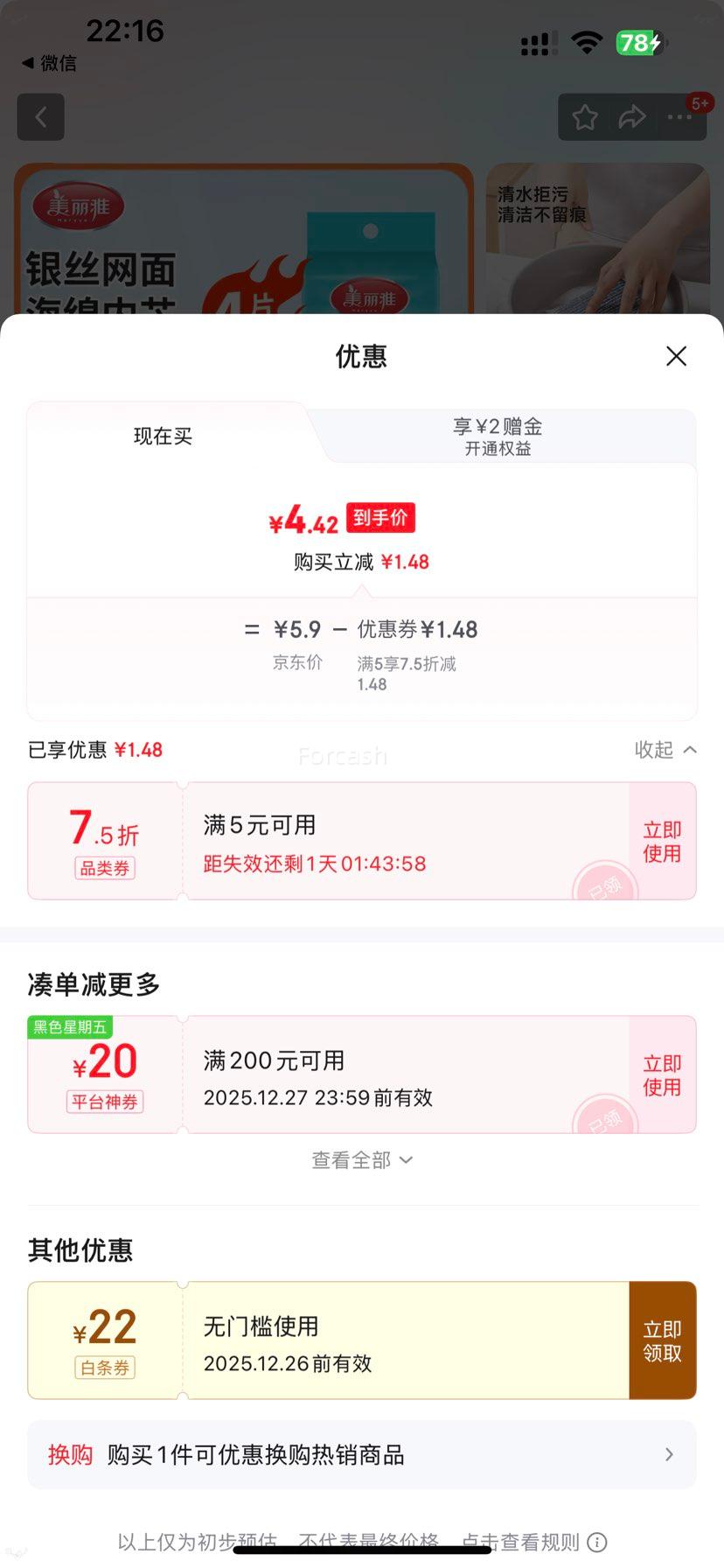Open the share icon in the top bar
The height and width of the screenshot is (1568, 724).
click(x=632, y=116)
